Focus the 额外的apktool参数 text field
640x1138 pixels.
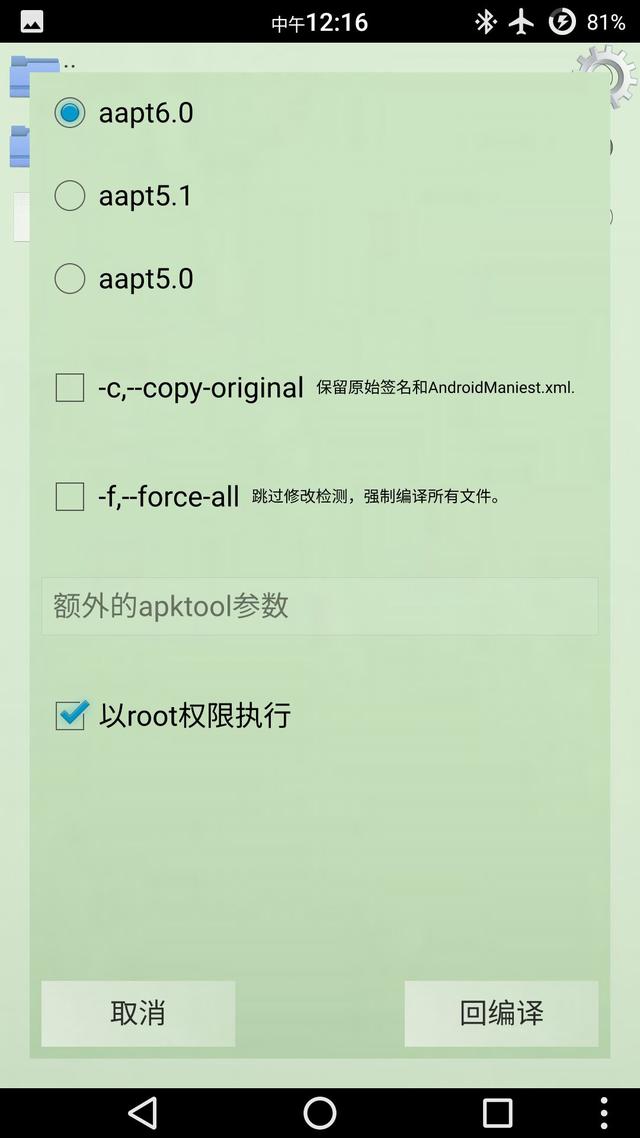click(319, 606)
